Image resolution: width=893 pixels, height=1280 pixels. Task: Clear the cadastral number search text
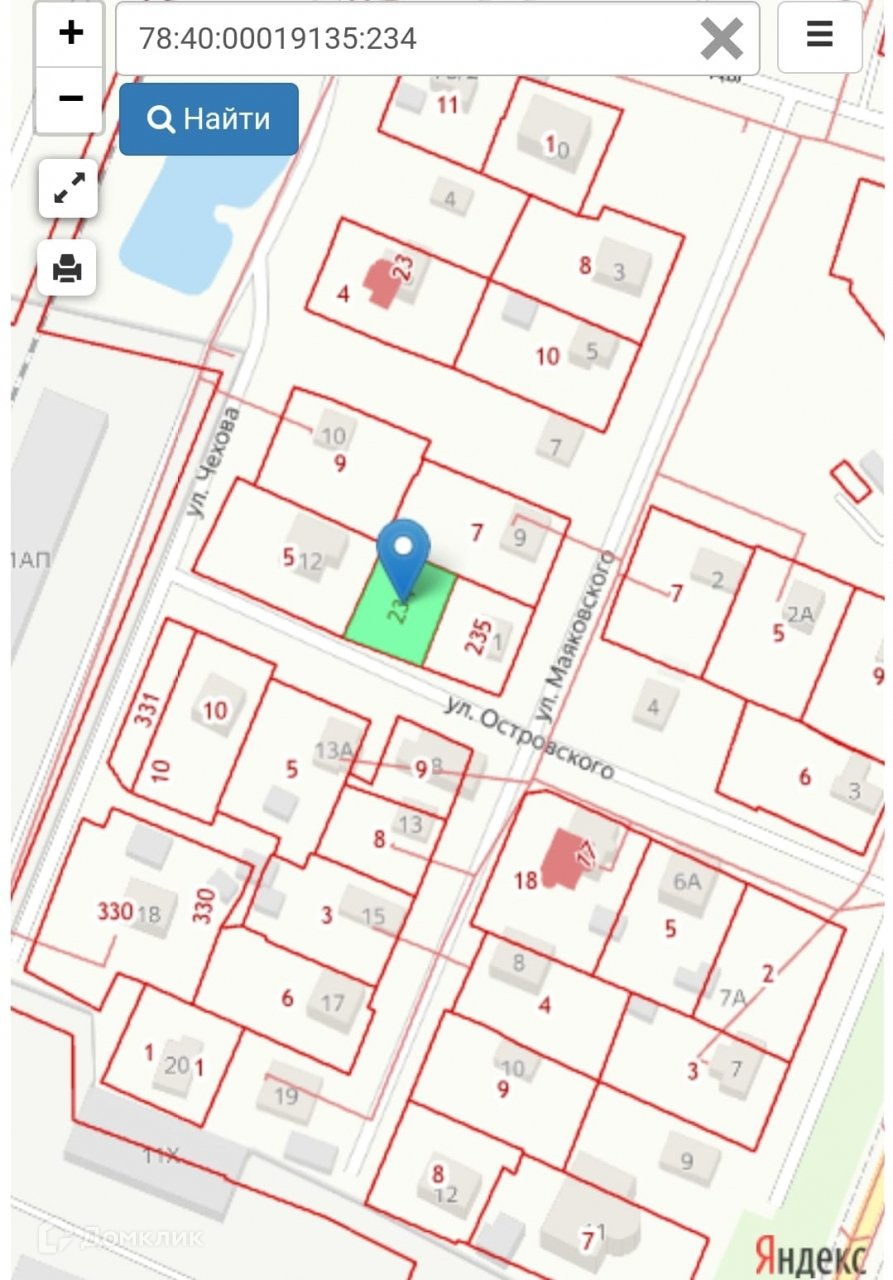coord(721,39)
